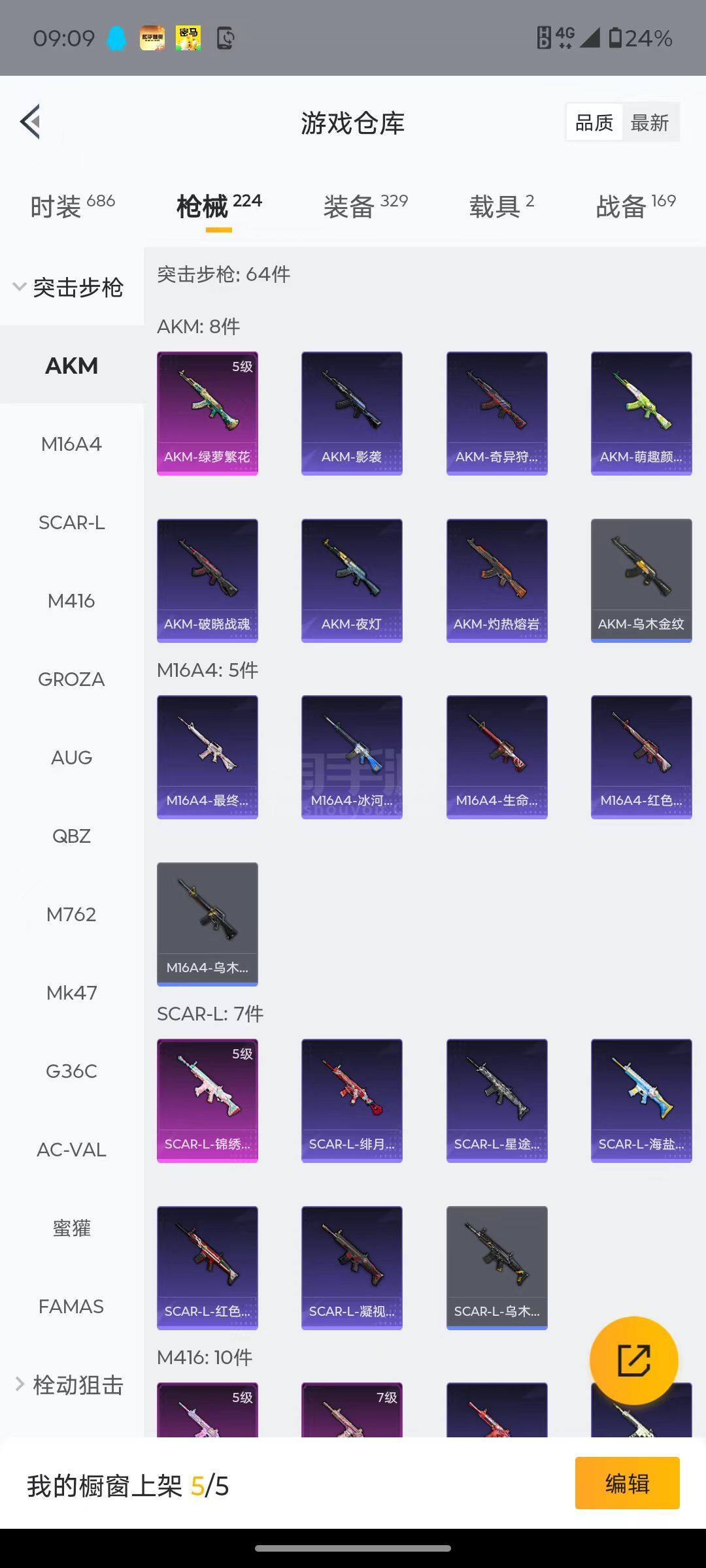Open the 载具 tab
Image resolution: width=706 pixels, height=1568 pixels.
click(x=501, y=206)
